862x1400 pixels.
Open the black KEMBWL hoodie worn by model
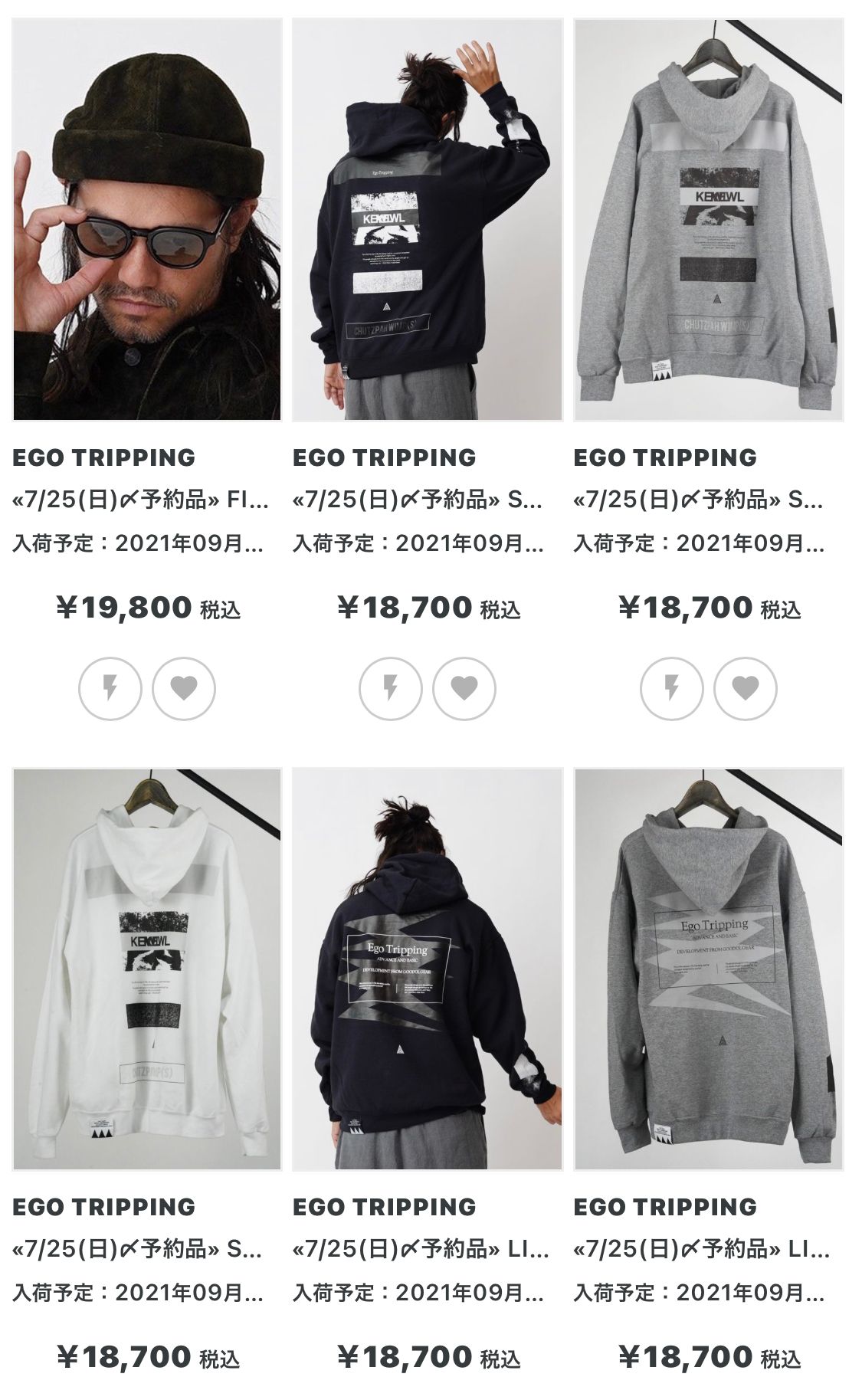[427, 220]
